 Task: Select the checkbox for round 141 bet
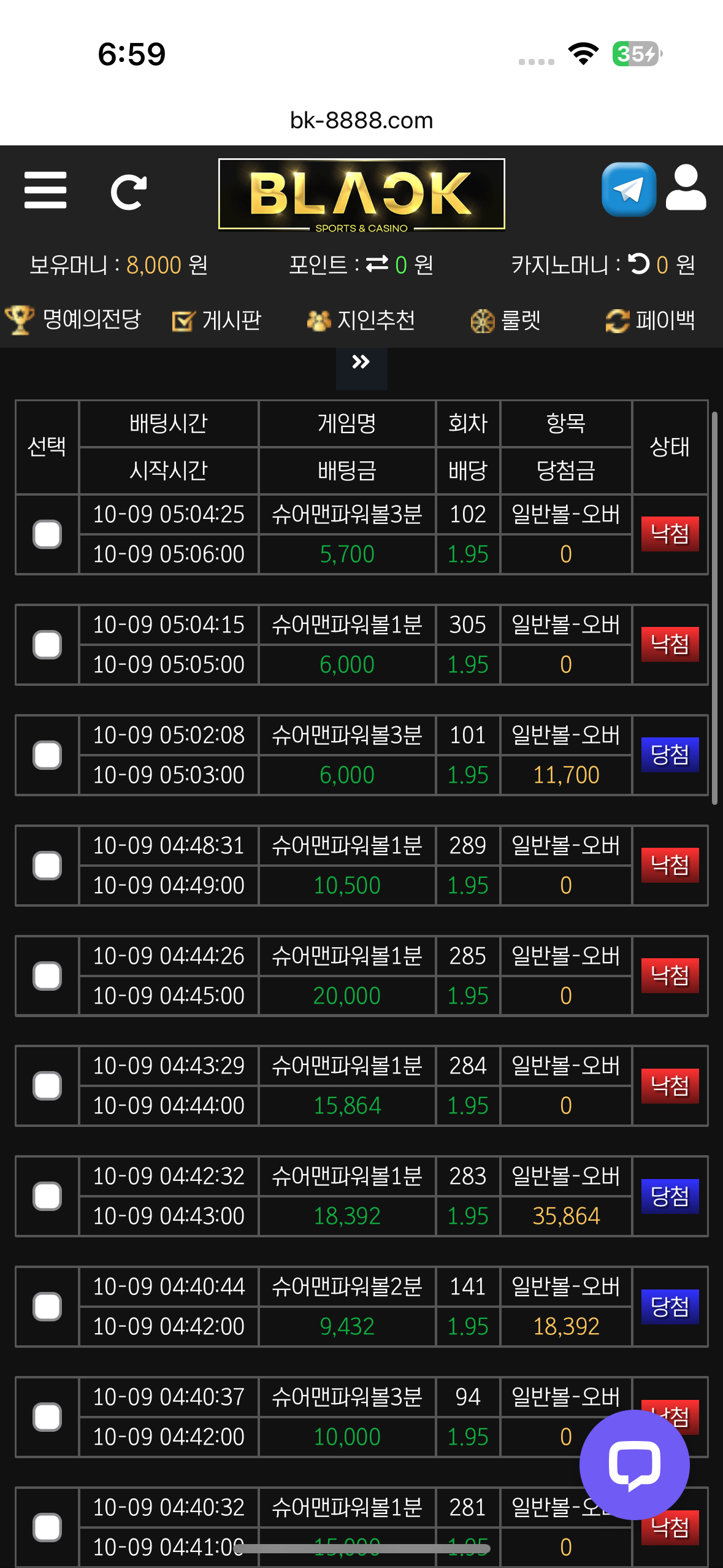tap(47, 1306)
